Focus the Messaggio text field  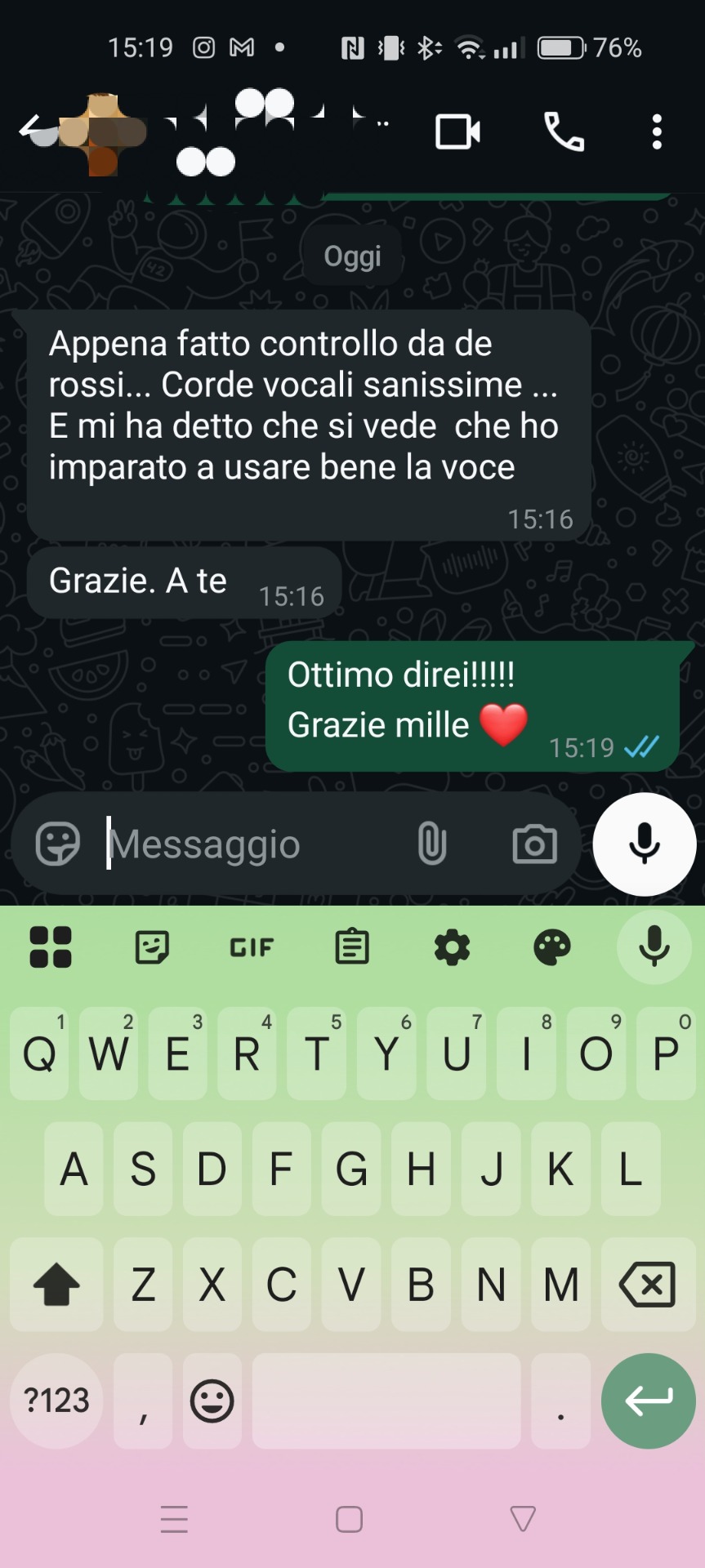click(x=245, y=844)
